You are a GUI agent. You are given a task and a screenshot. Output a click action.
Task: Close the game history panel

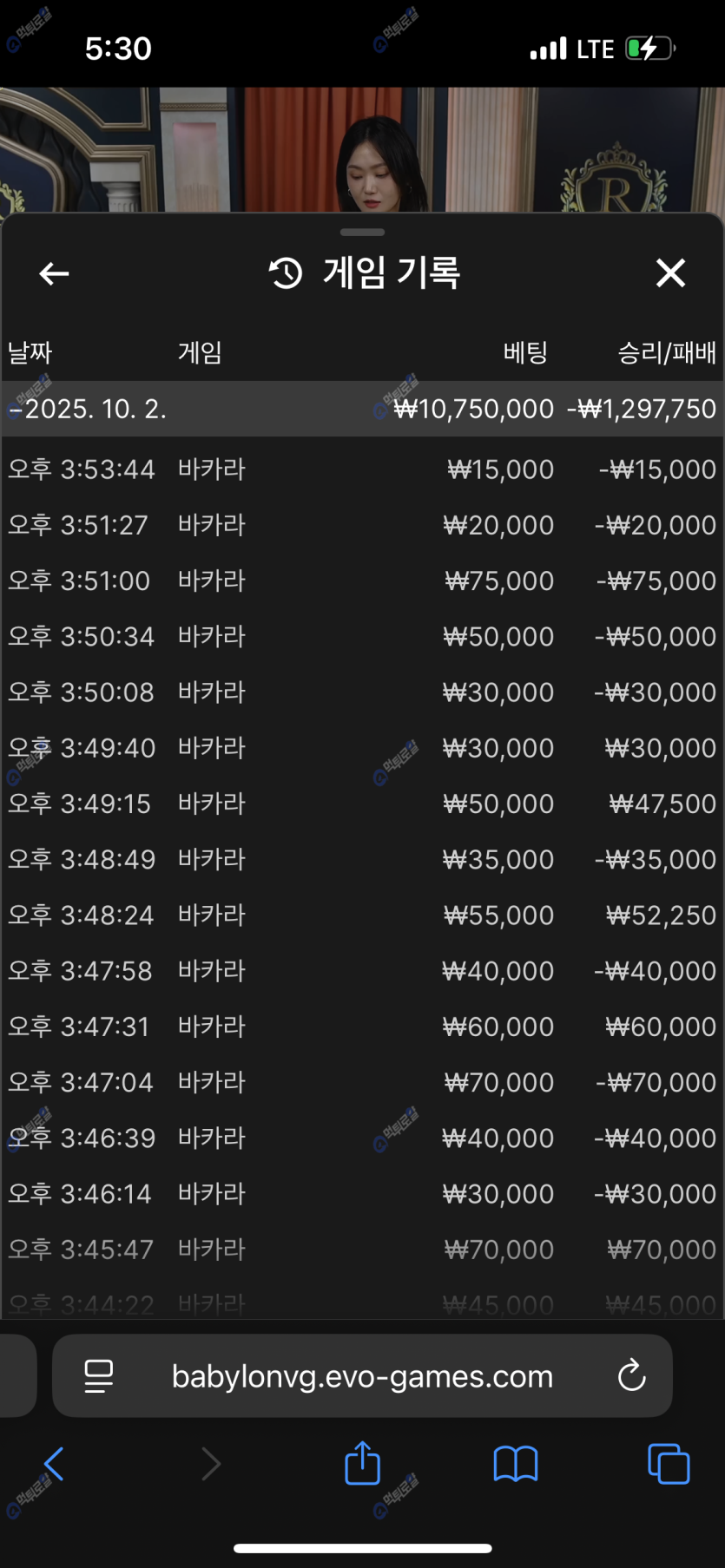[x=670, y=273]
